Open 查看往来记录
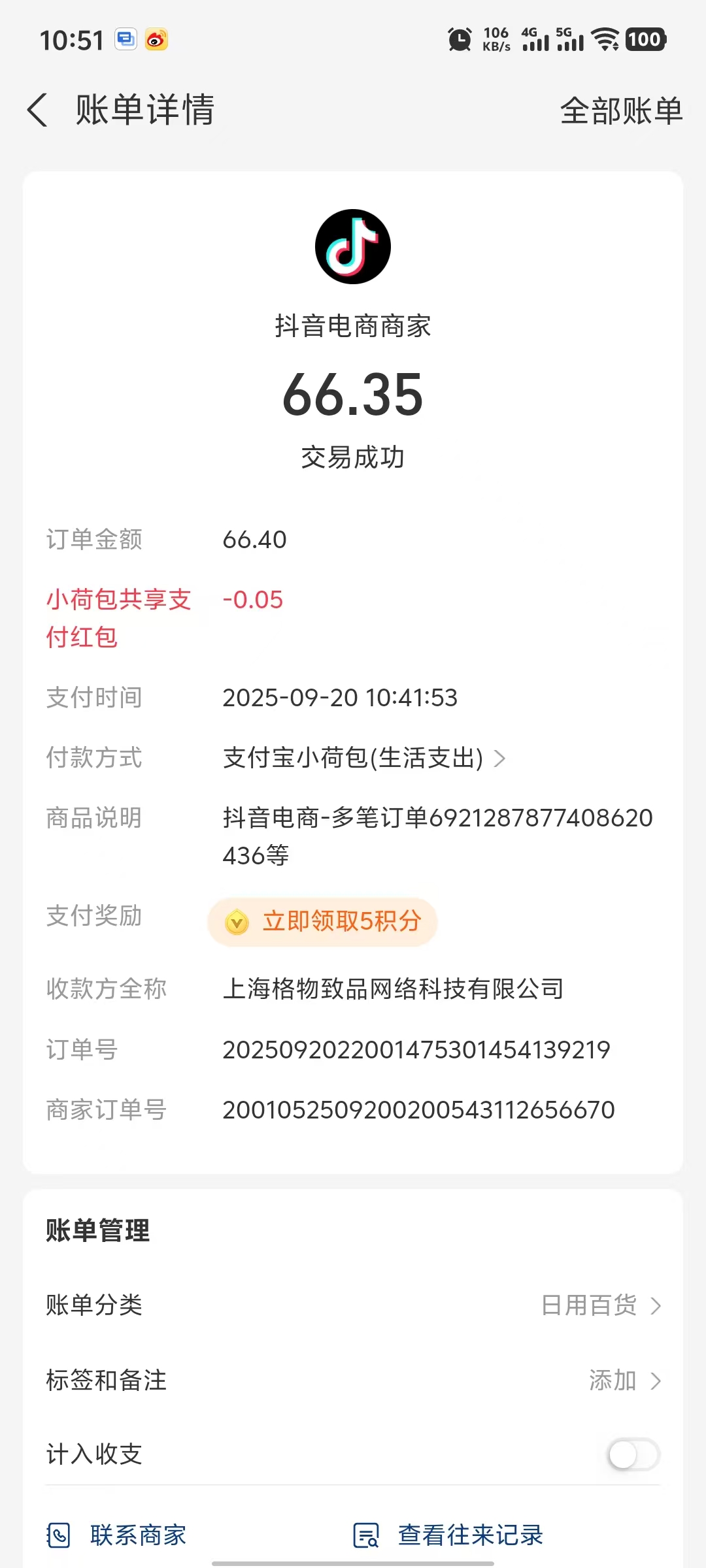This screenshot has width=706, height=1568. tap(448, 1535)
